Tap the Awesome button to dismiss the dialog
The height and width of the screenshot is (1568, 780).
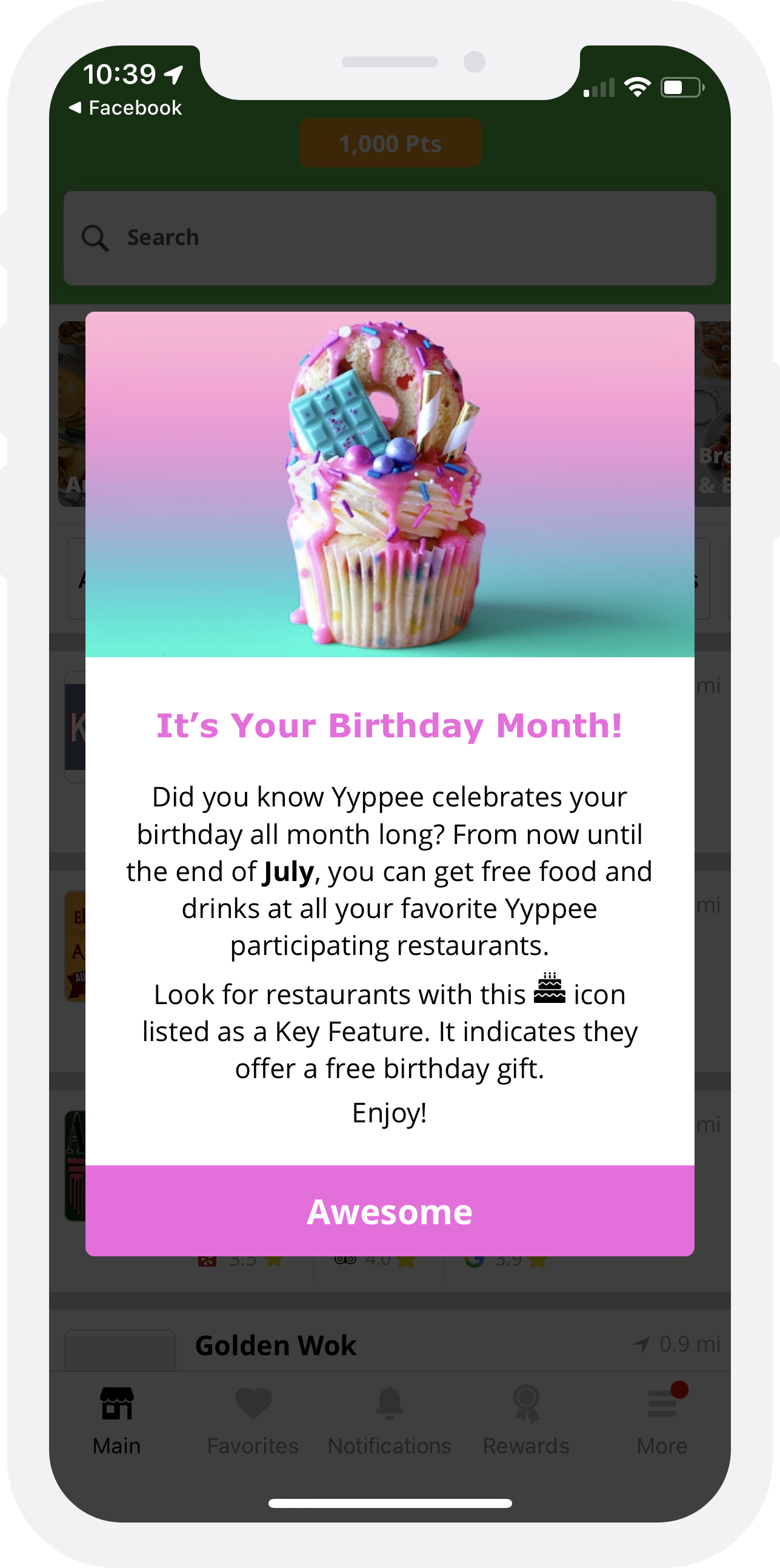tap(389, 1211)
